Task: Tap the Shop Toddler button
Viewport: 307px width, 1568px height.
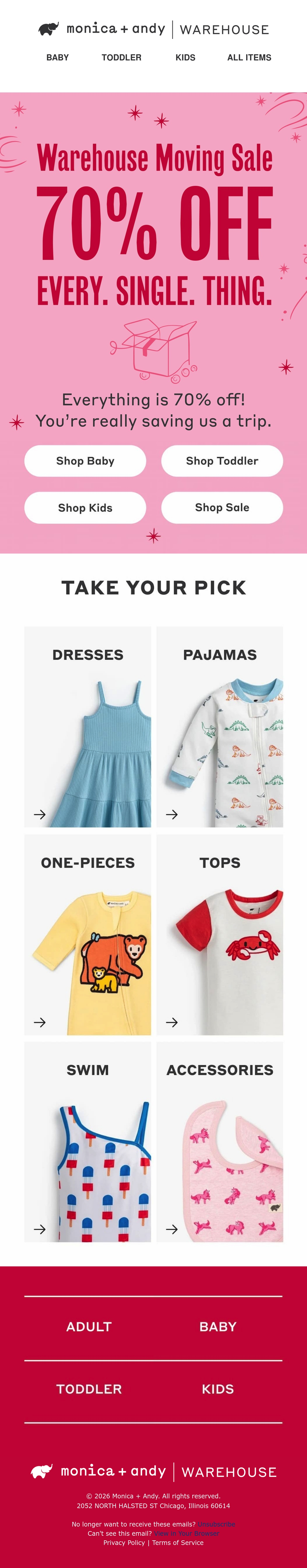Action: (222, 461)
